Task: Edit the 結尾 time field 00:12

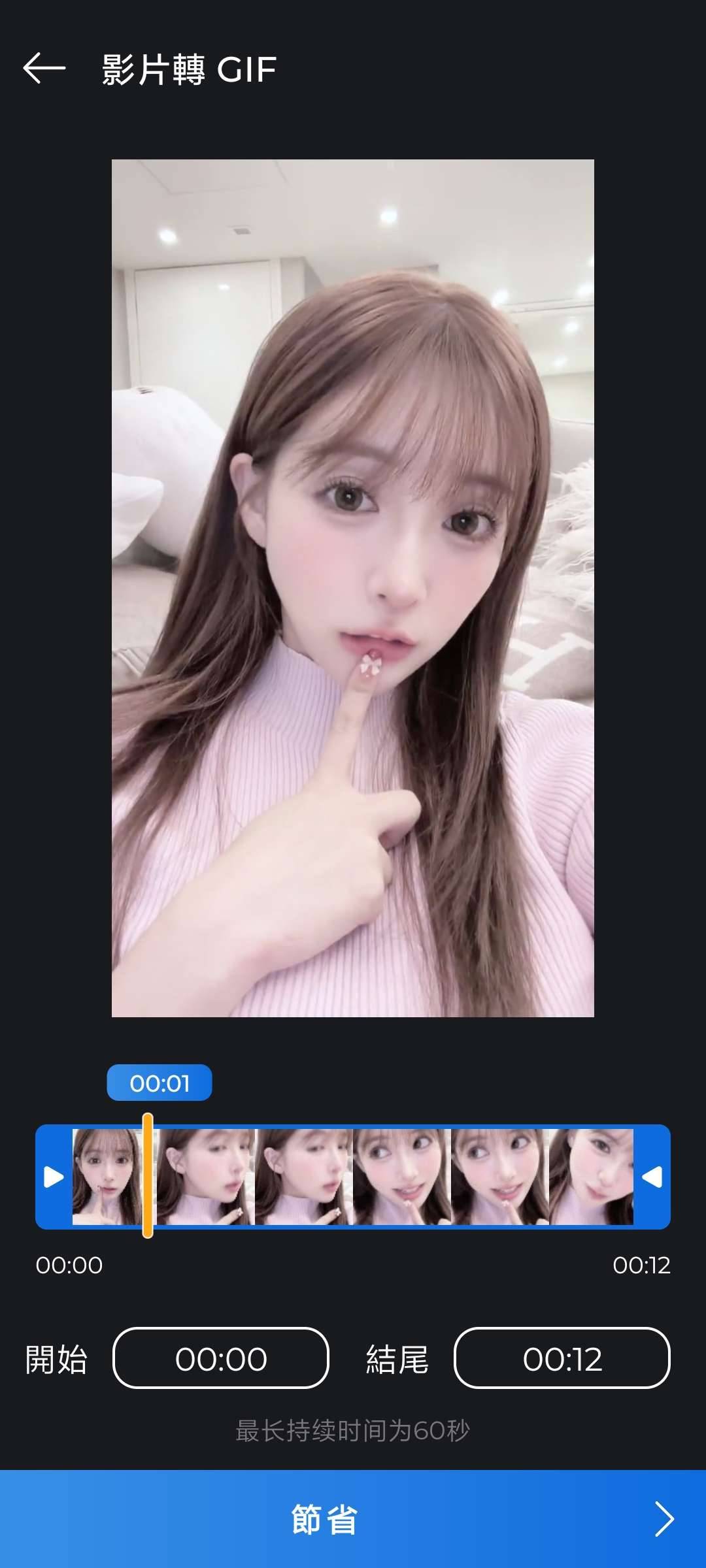Action: click(x=562, y=1358)
